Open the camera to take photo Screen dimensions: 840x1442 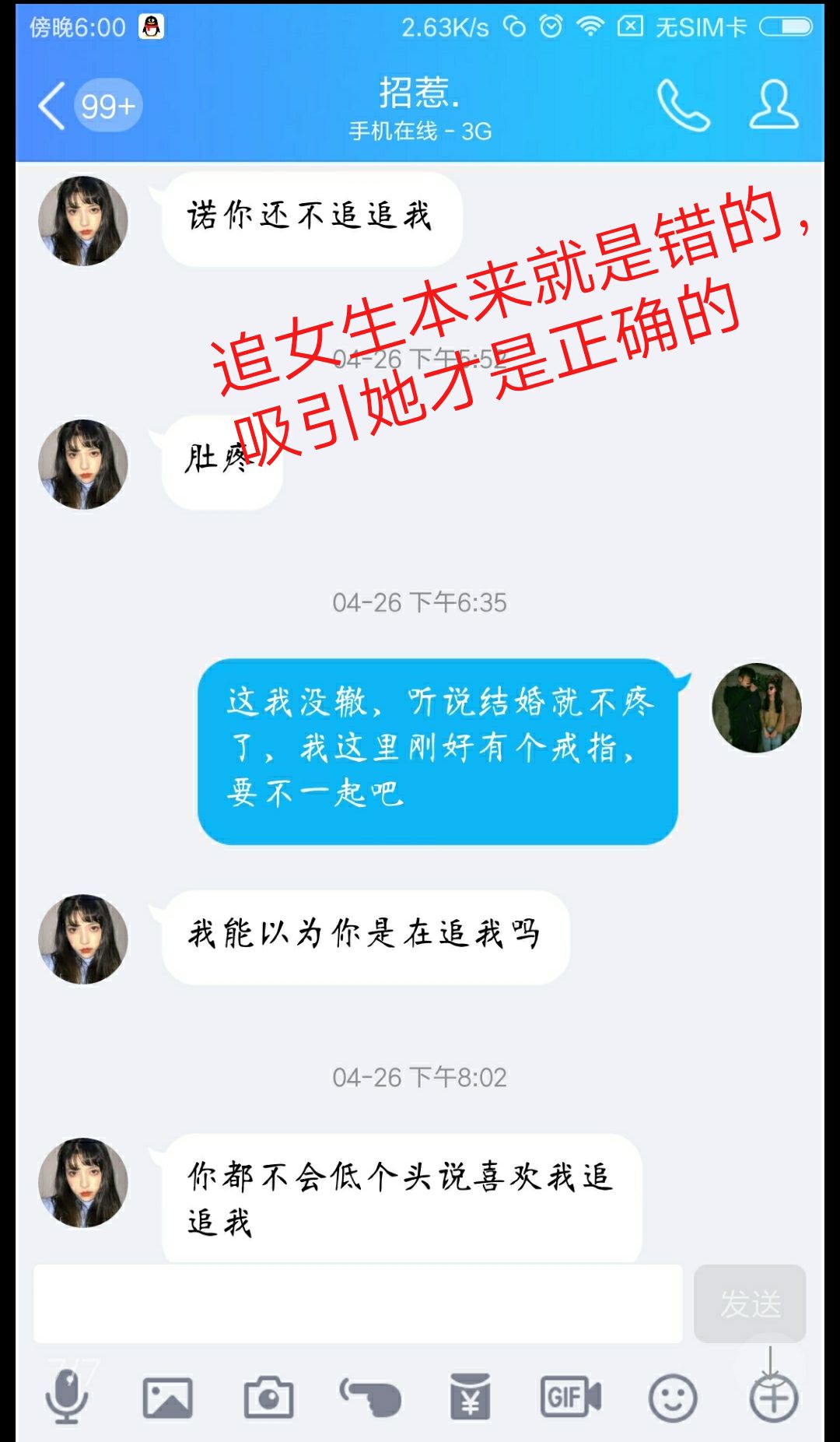[x=268, y=1398]
